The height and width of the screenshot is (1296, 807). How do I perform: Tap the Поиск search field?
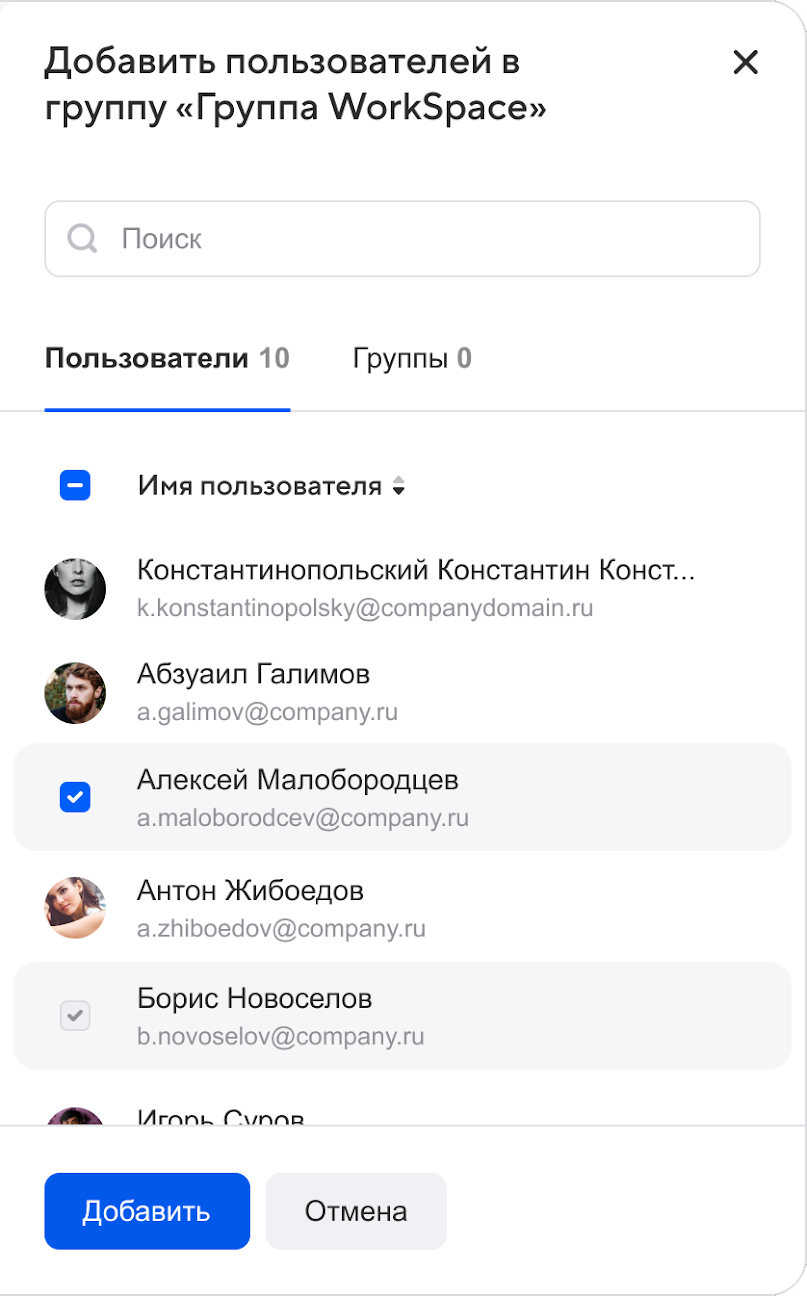coord(402,239)
